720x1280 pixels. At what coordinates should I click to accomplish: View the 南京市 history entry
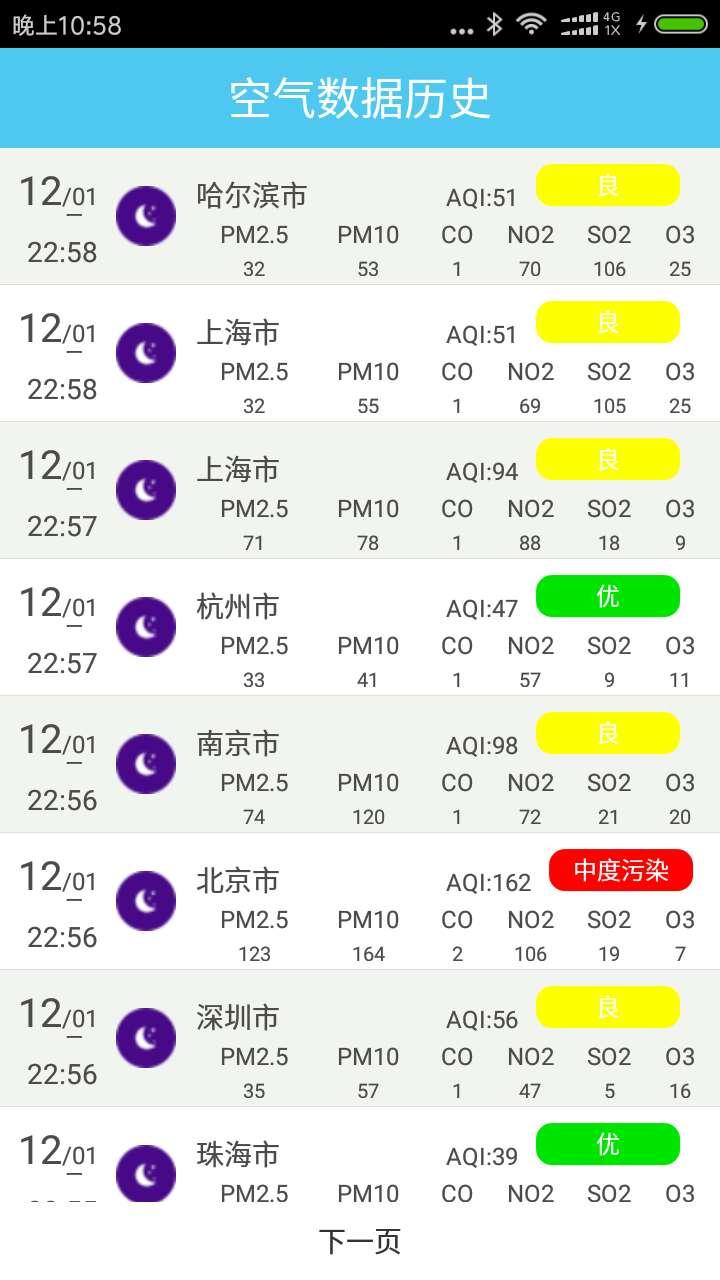360,765
